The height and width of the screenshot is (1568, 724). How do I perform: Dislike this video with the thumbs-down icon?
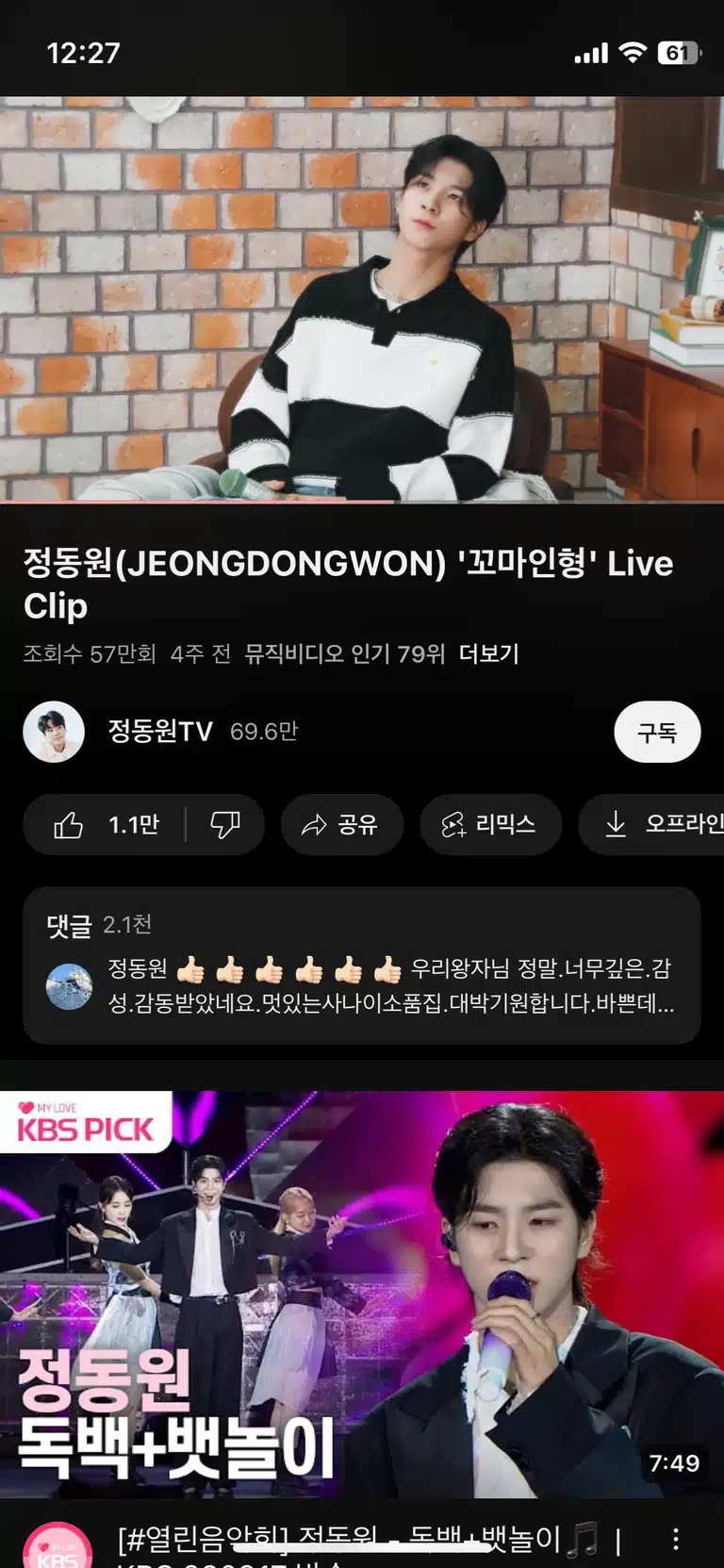[225, 825]
